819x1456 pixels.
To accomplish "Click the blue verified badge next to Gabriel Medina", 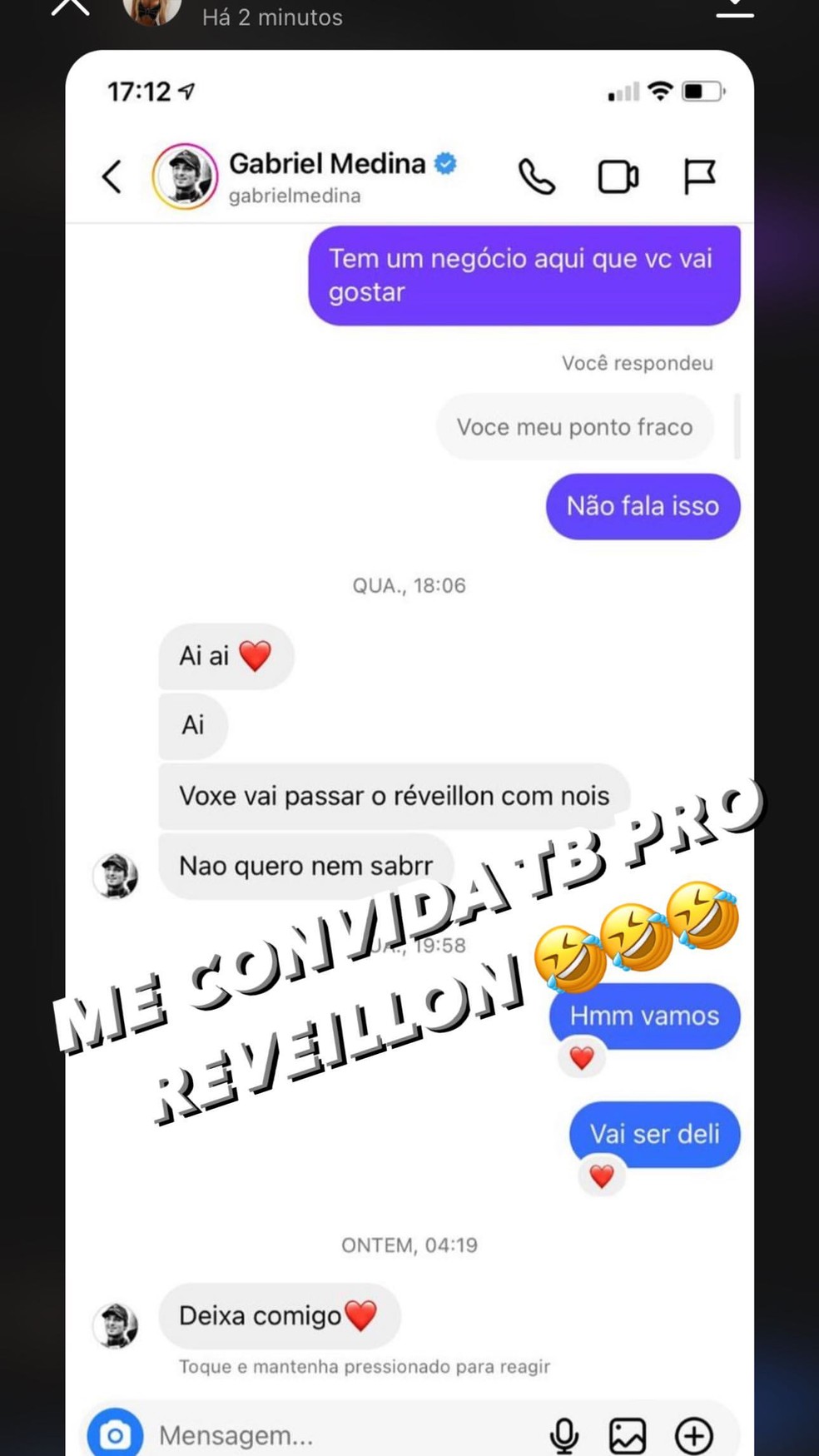I will tap(445, 164).
